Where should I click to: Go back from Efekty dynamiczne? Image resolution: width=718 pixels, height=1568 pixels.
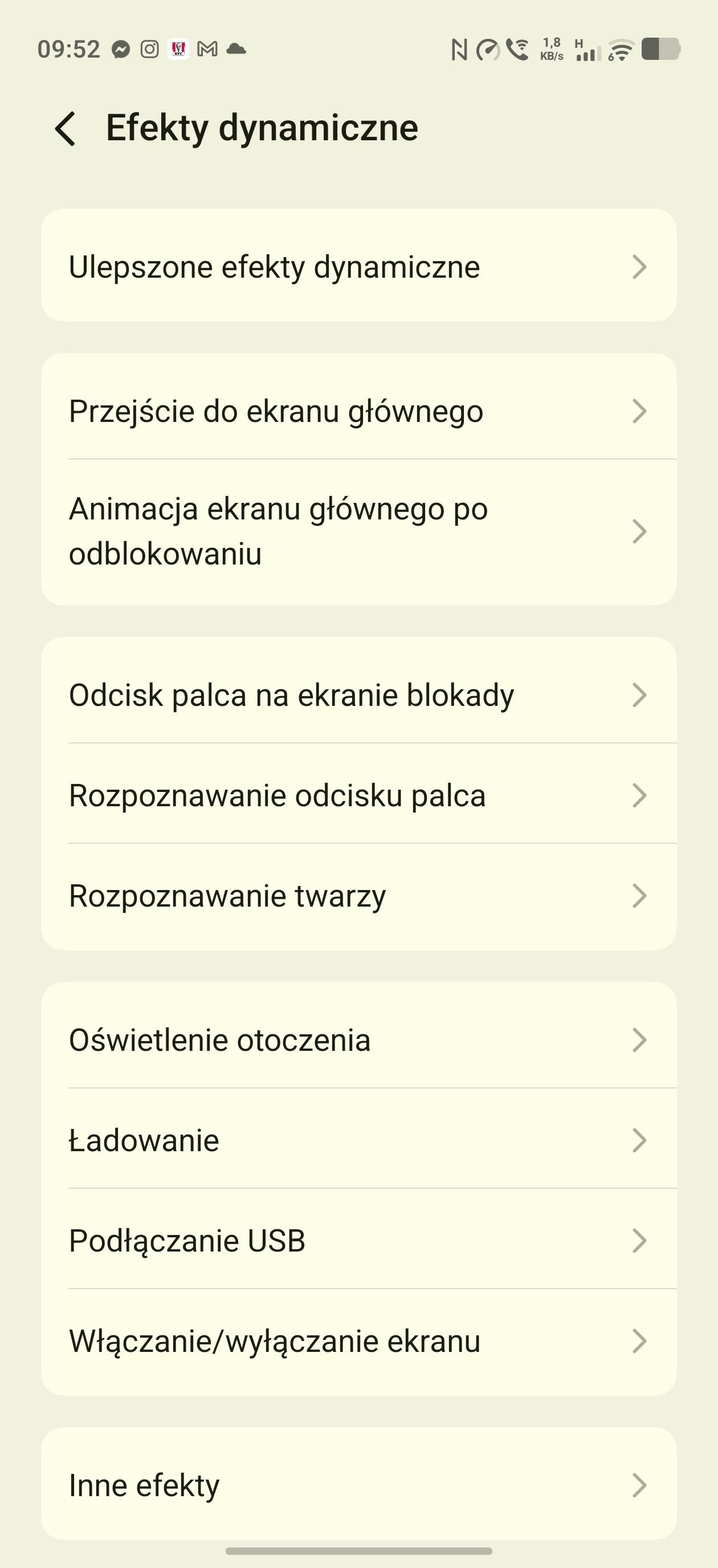[x=66, y=128]
